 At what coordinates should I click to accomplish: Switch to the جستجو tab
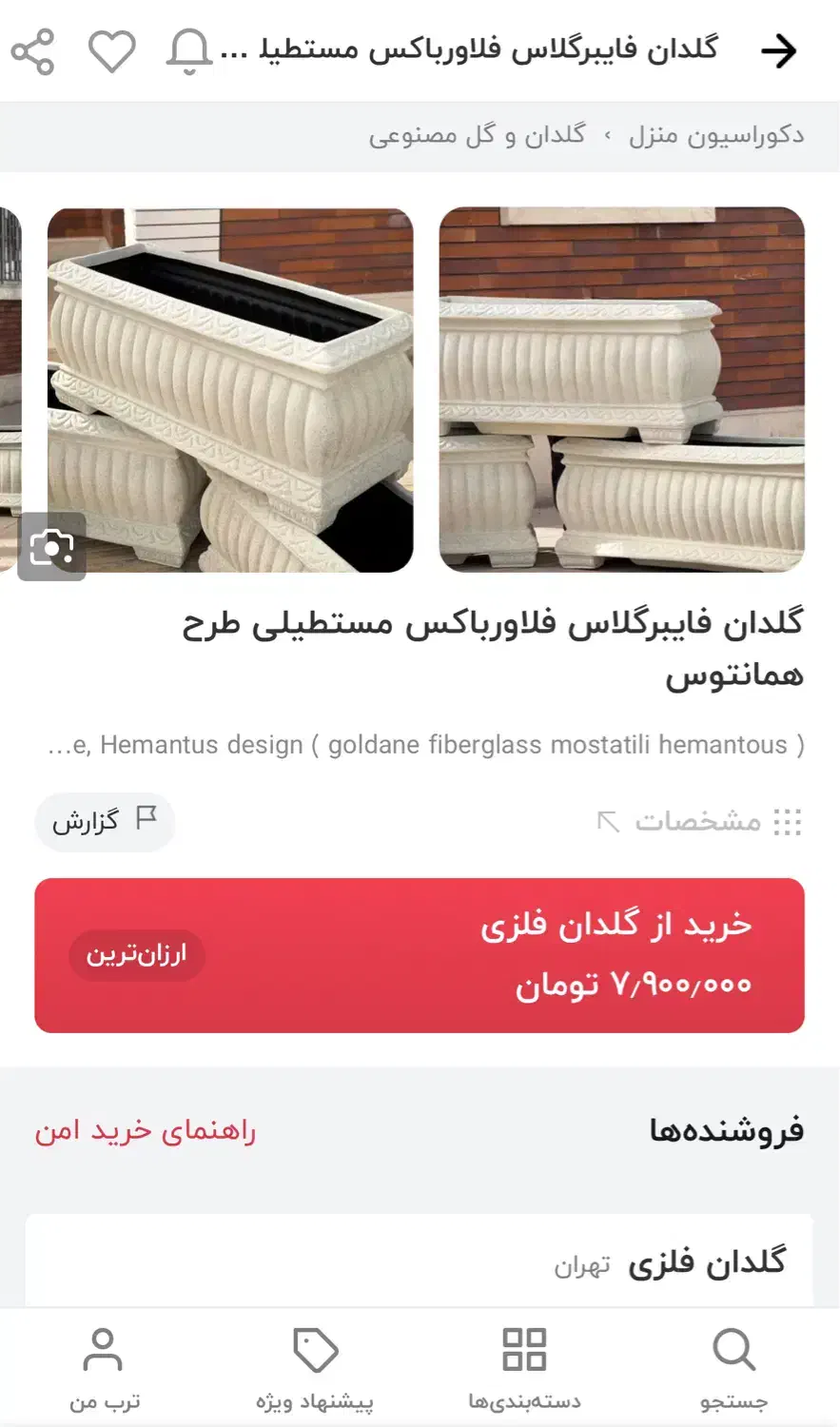click(x=733, y=1368)
